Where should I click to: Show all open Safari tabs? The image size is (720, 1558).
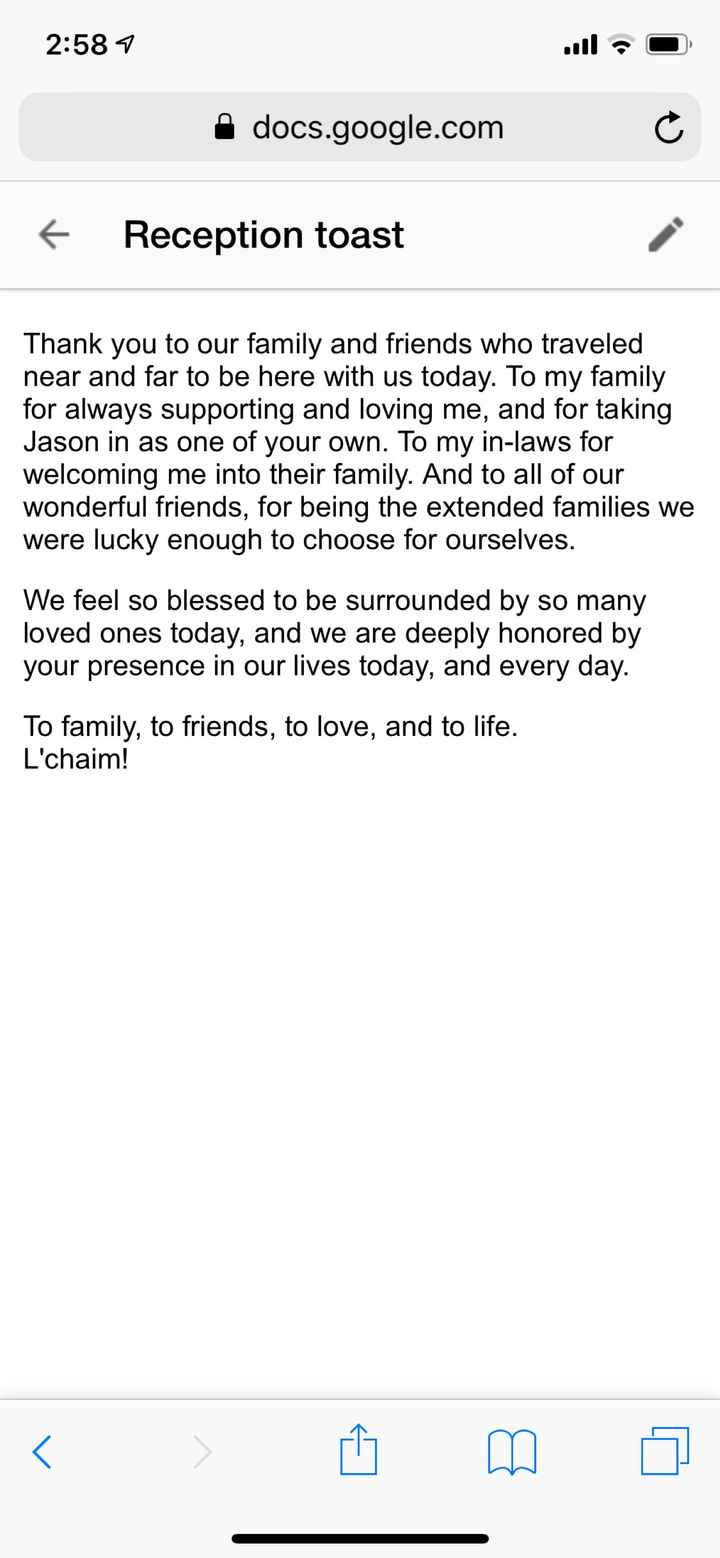click(x=665, y=1450)
